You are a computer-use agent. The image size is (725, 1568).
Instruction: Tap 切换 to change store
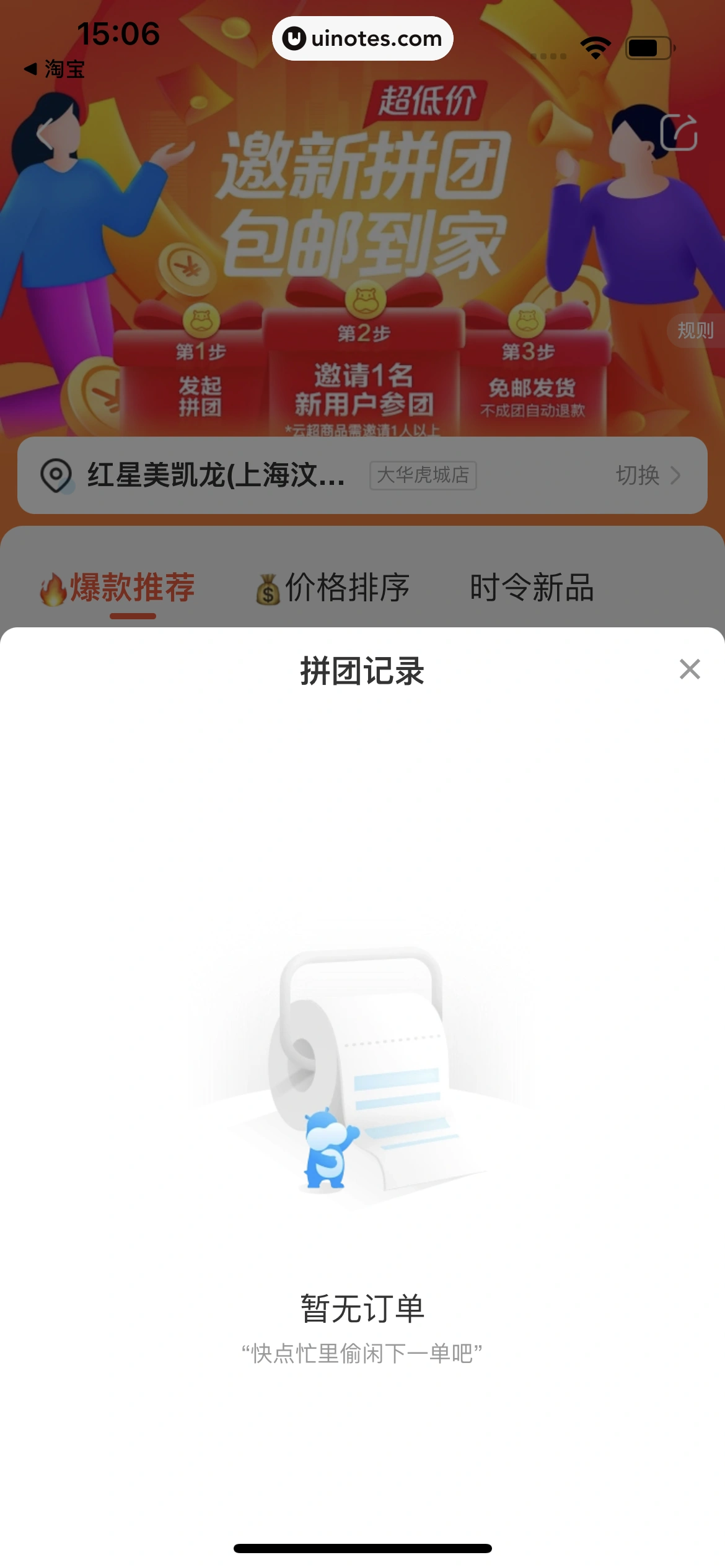point(648,476)
